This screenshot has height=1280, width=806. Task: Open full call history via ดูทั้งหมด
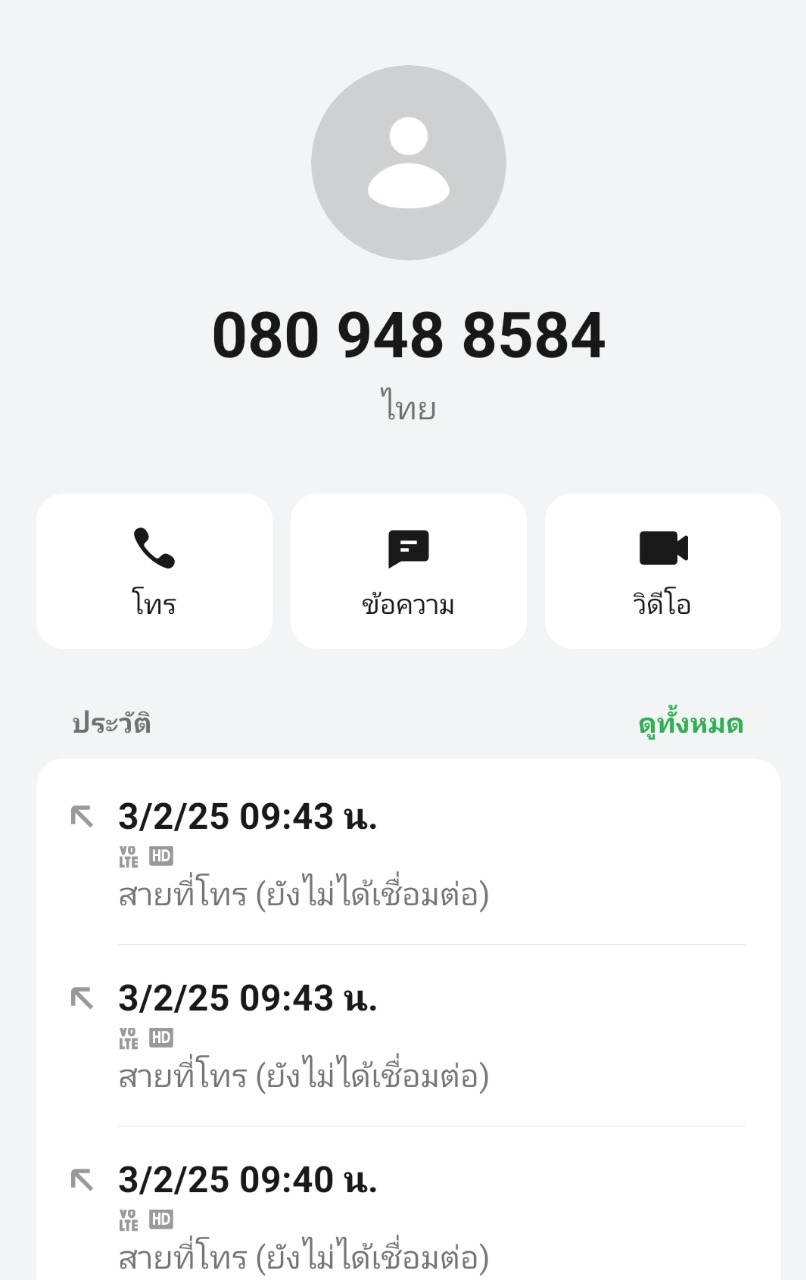coord(690,724)
